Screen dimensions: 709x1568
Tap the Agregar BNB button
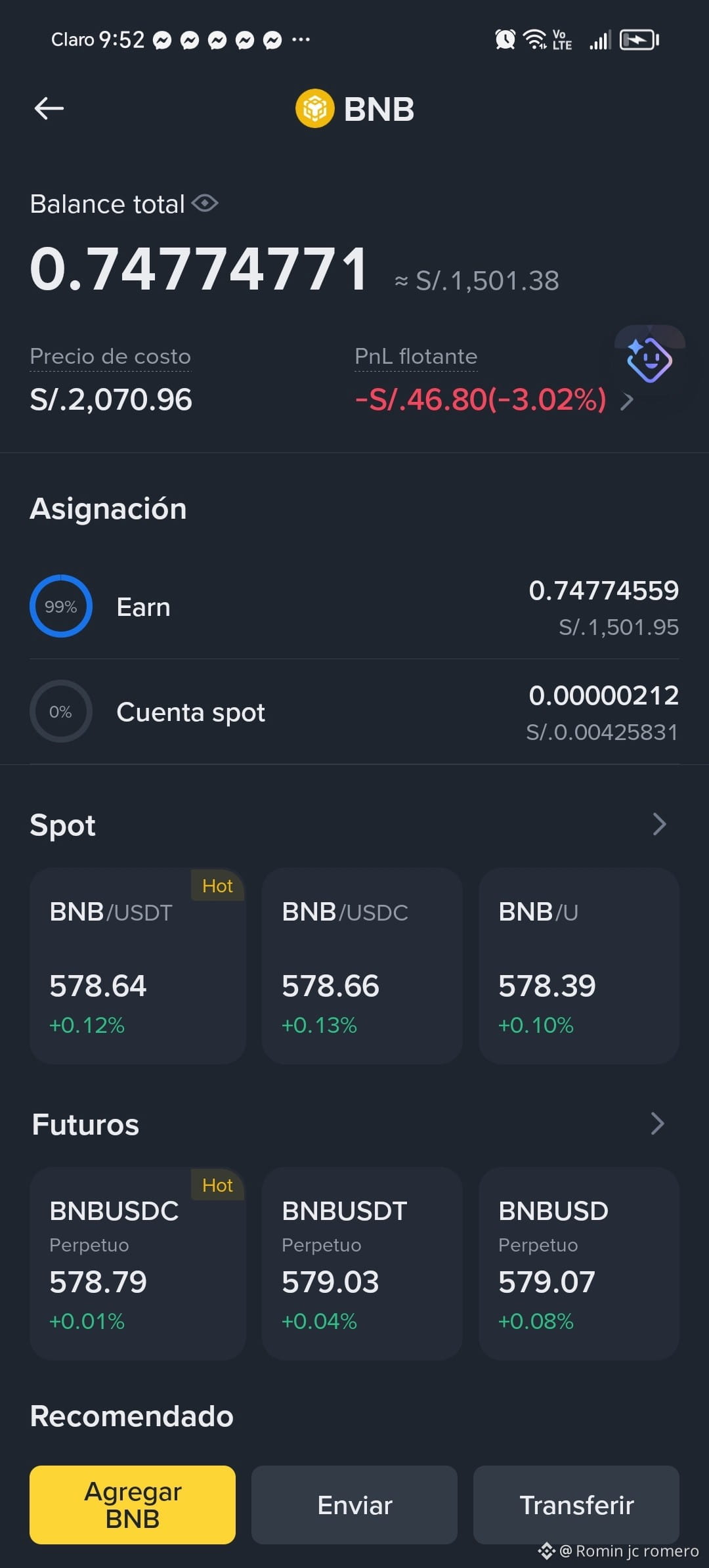click(133, 1504)
